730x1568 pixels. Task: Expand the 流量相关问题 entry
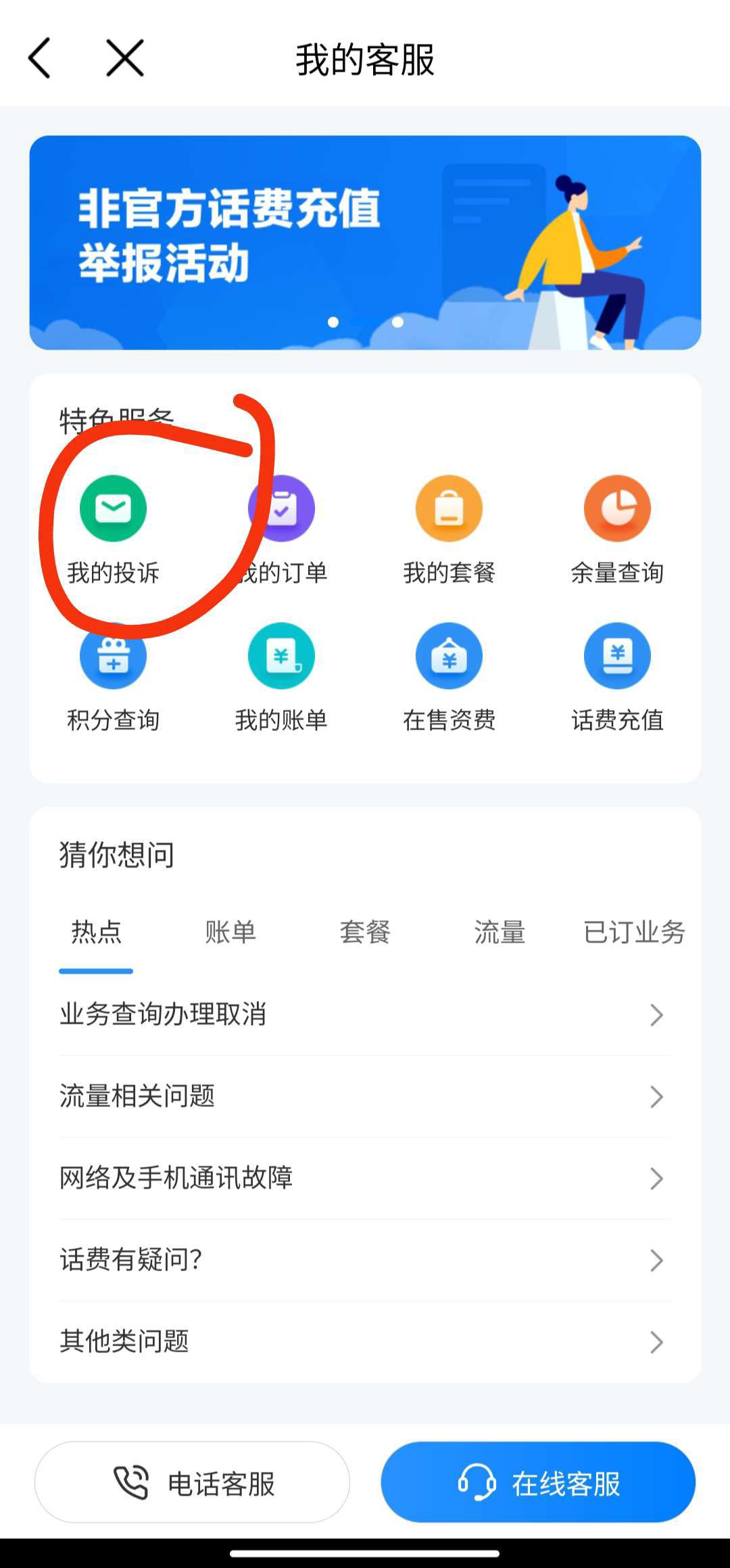365,1097
